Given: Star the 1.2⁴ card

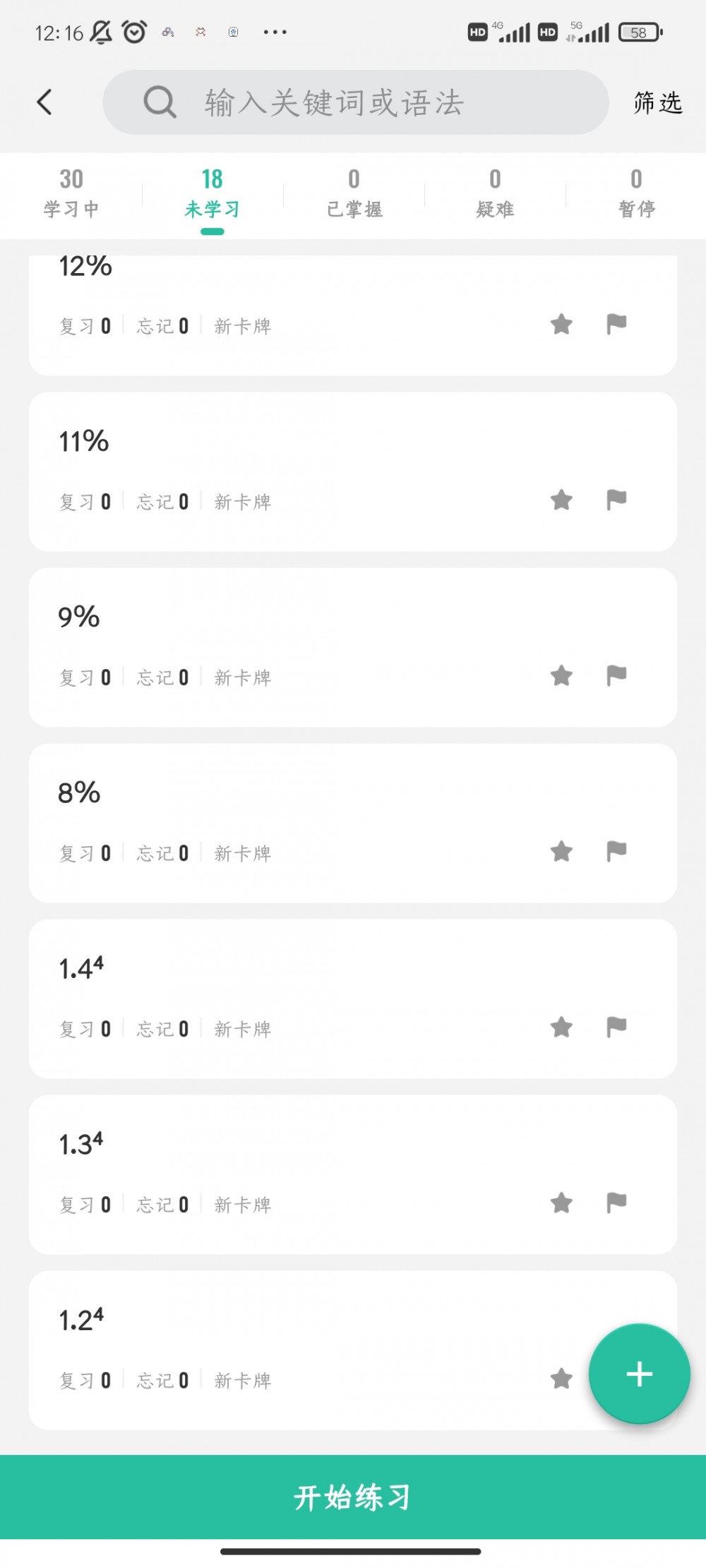Looking at the screenshot, I should [561, 1379].
